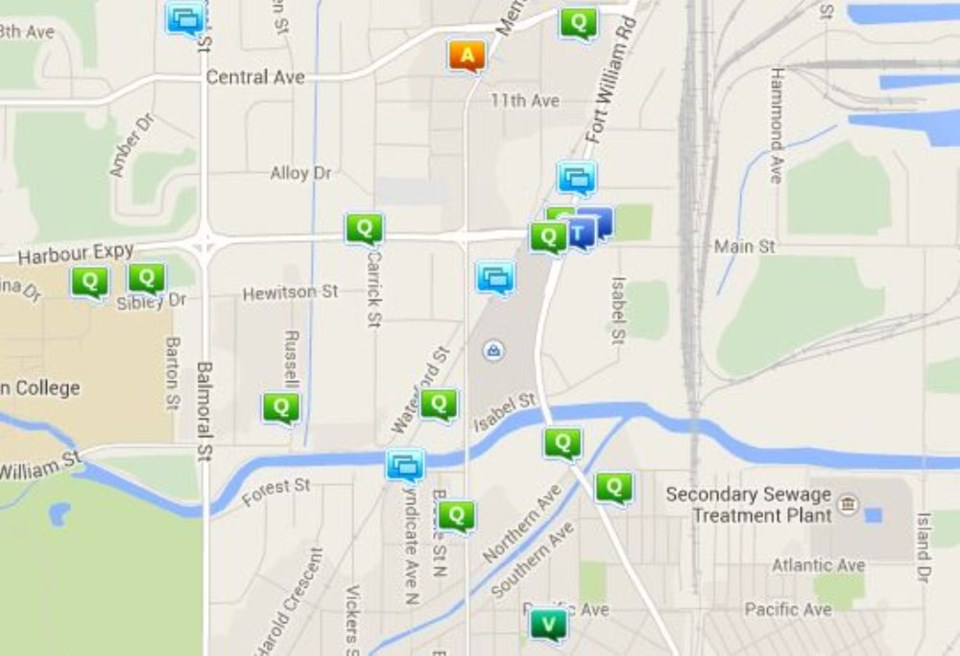Tap the orange A marker near 11th Ave

(466, 54)
